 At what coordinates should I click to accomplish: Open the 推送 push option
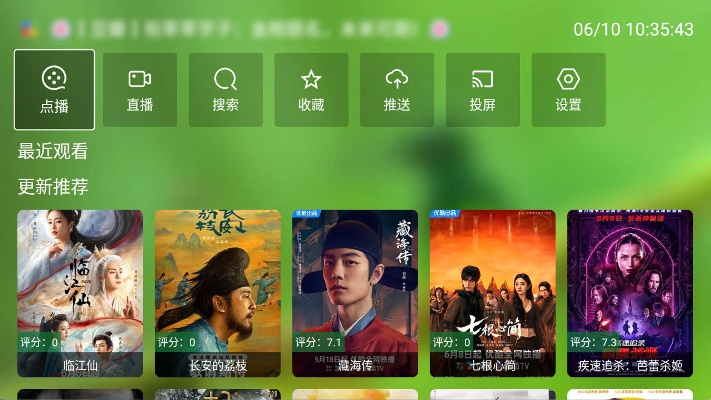tap(397, 90)
